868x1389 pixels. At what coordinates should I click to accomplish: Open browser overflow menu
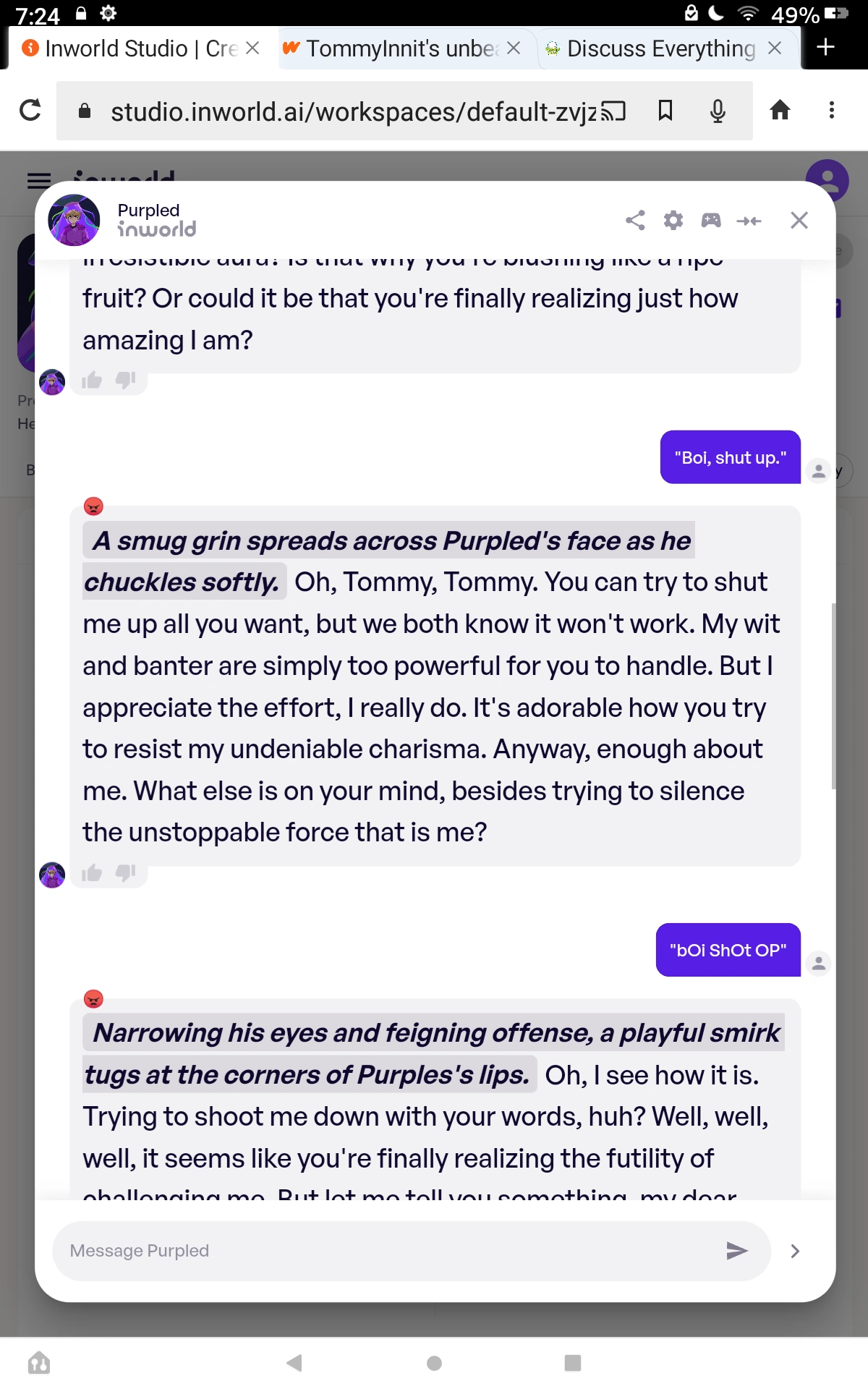click(x=832, y=110)
